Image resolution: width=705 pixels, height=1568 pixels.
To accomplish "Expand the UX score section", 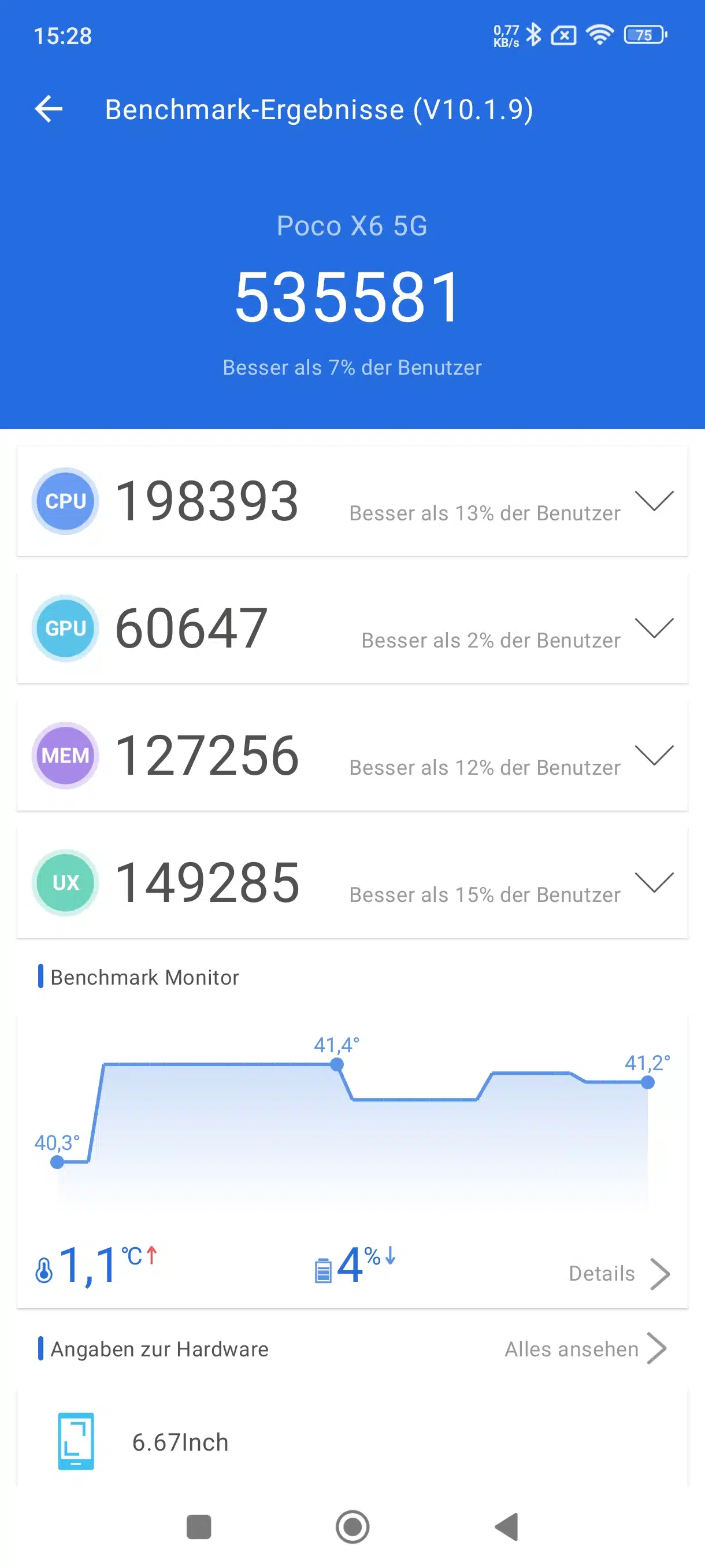I will [654, 882].
